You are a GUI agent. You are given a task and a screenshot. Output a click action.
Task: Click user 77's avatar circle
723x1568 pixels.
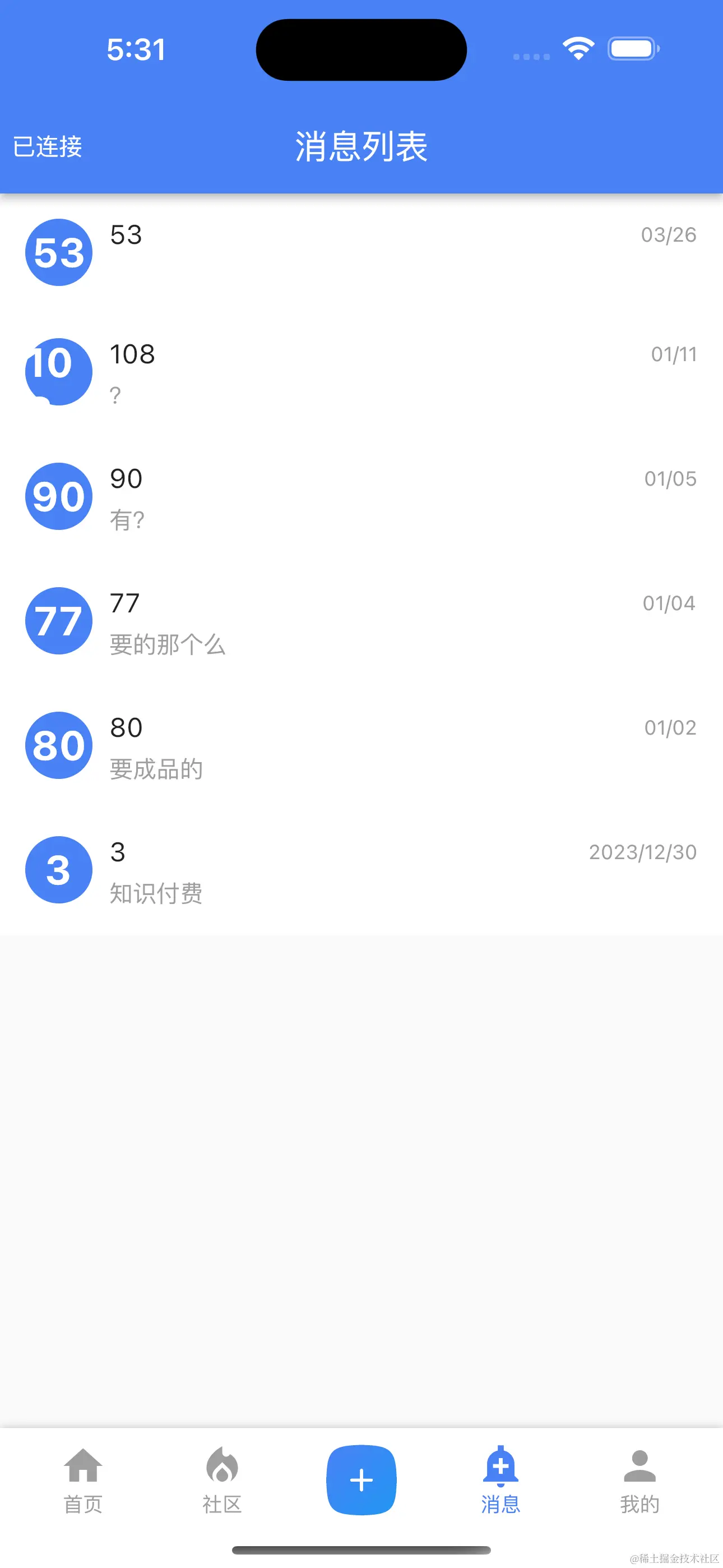58,621
